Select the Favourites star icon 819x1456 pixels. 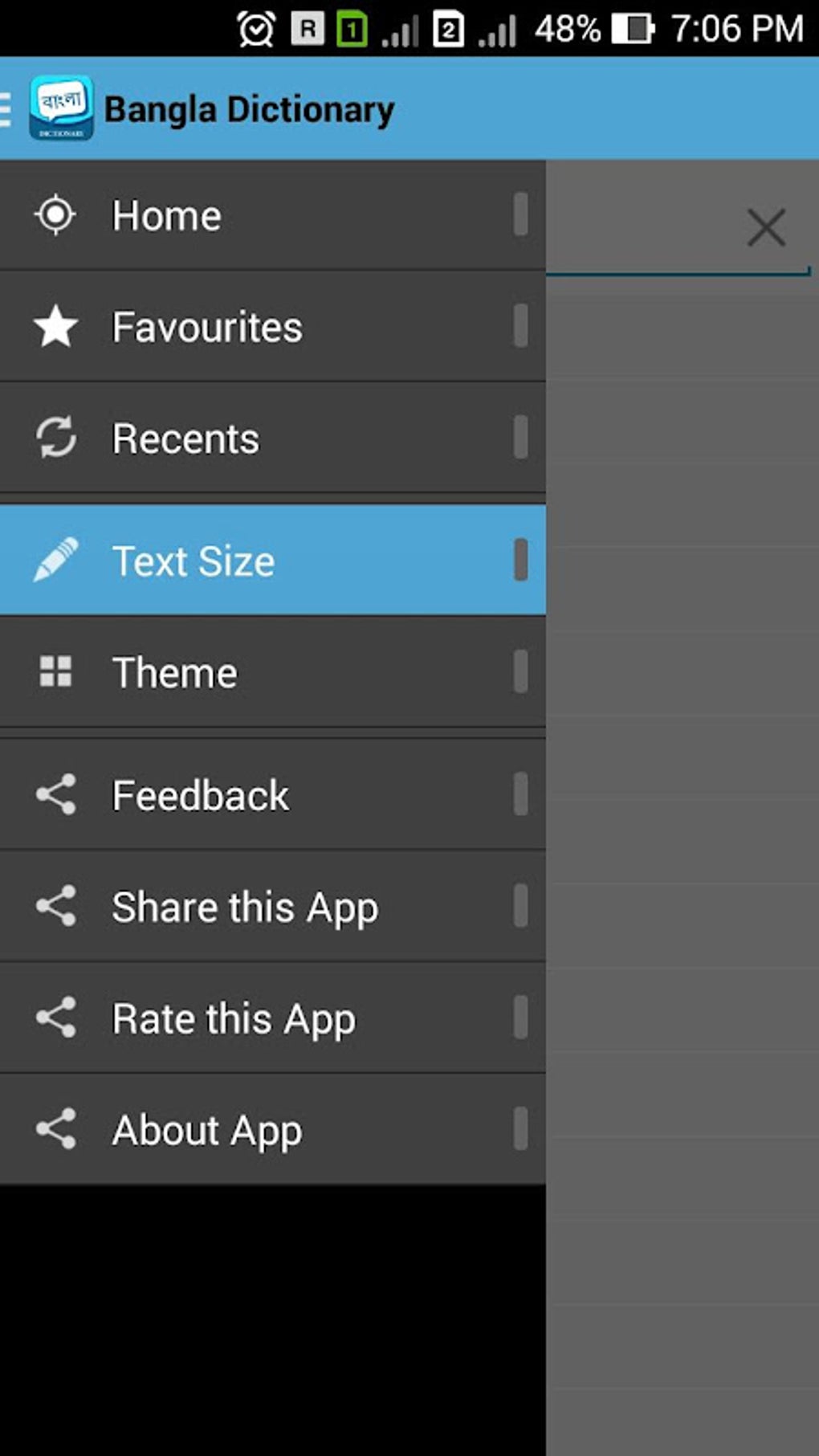54,327
